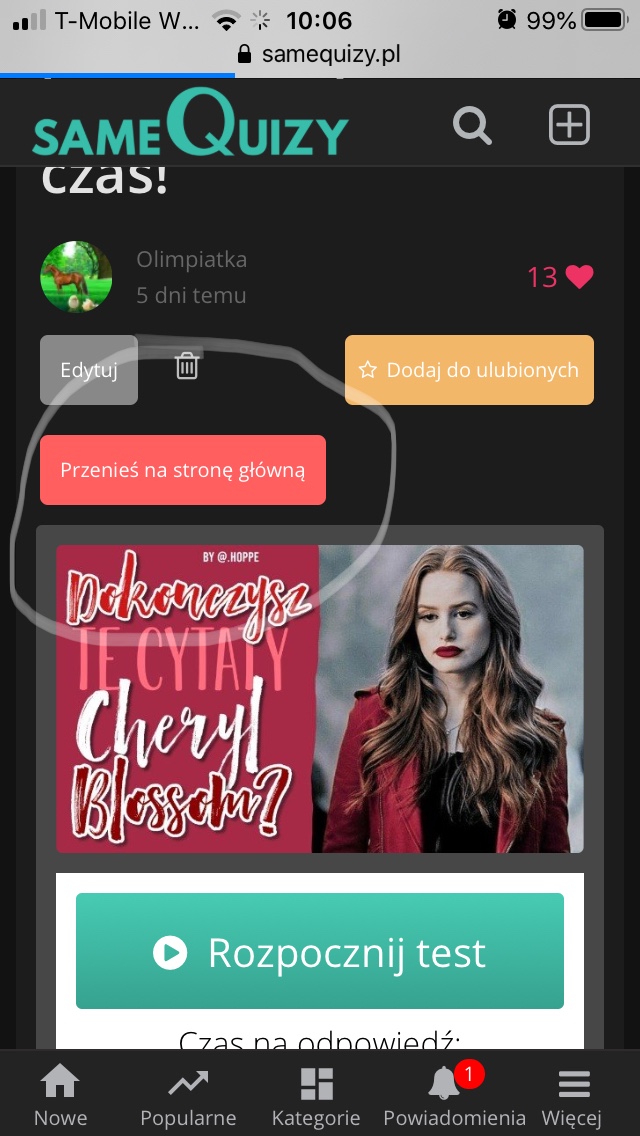Tap the samequizy.pl address bar
This screenshot has height=1136, width=640.
pos(320,54)
